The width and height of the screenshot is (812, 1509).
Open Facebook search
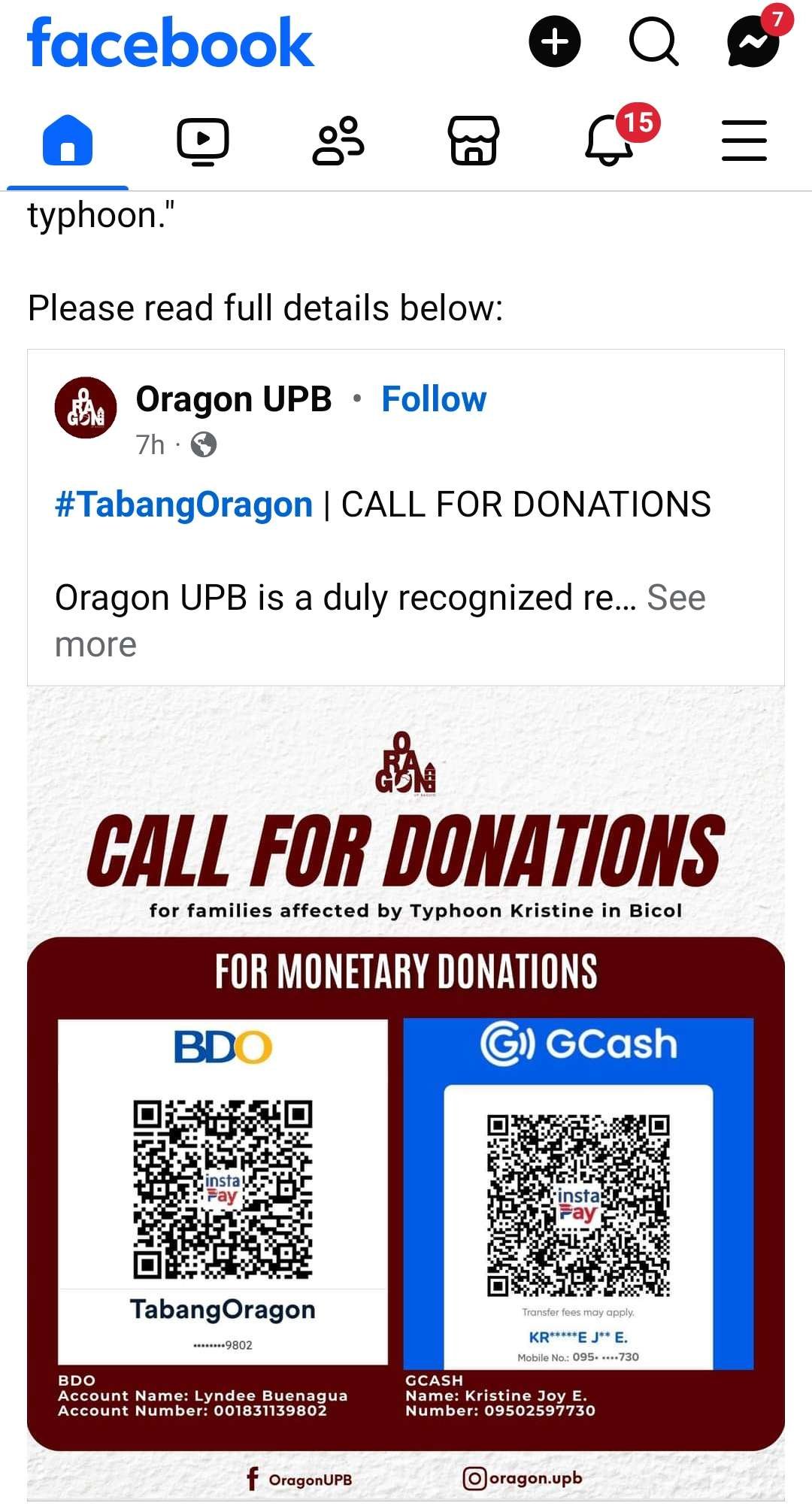click(x=653, y=41)
